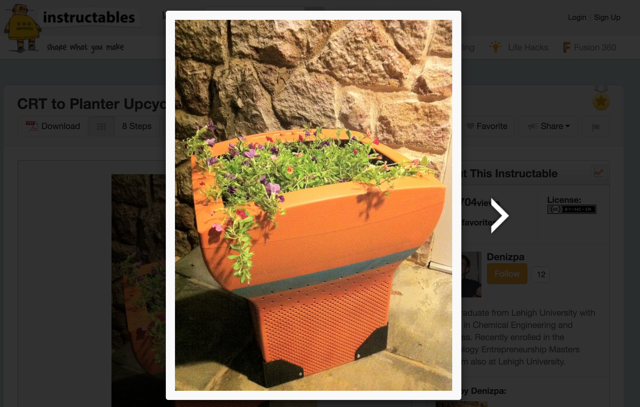Screen dimensions: 640x407
Task: Open the Sign Up link
Action: [607, 17]
